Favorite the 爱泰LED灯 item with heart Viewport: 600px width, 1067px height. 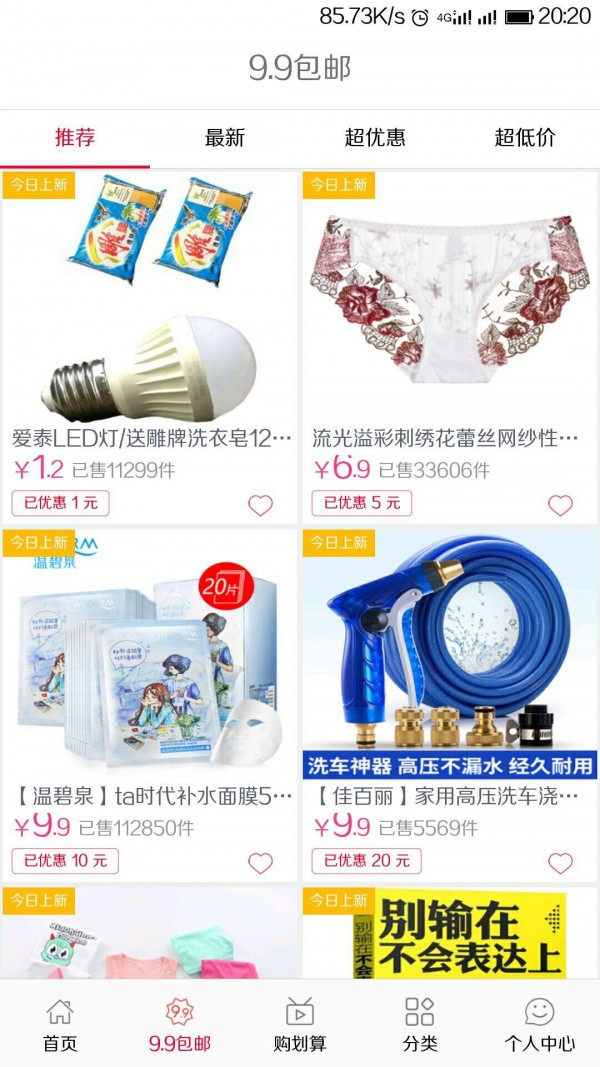click(x=260, y=505)
